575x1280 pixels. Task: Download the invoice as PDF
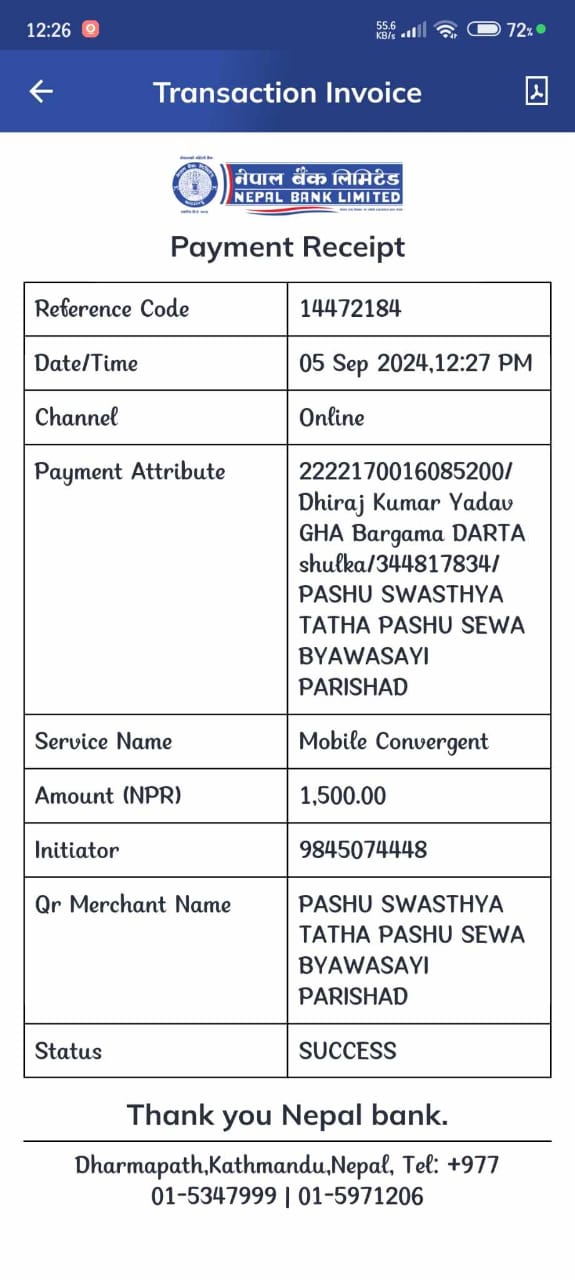pos(537,91)
